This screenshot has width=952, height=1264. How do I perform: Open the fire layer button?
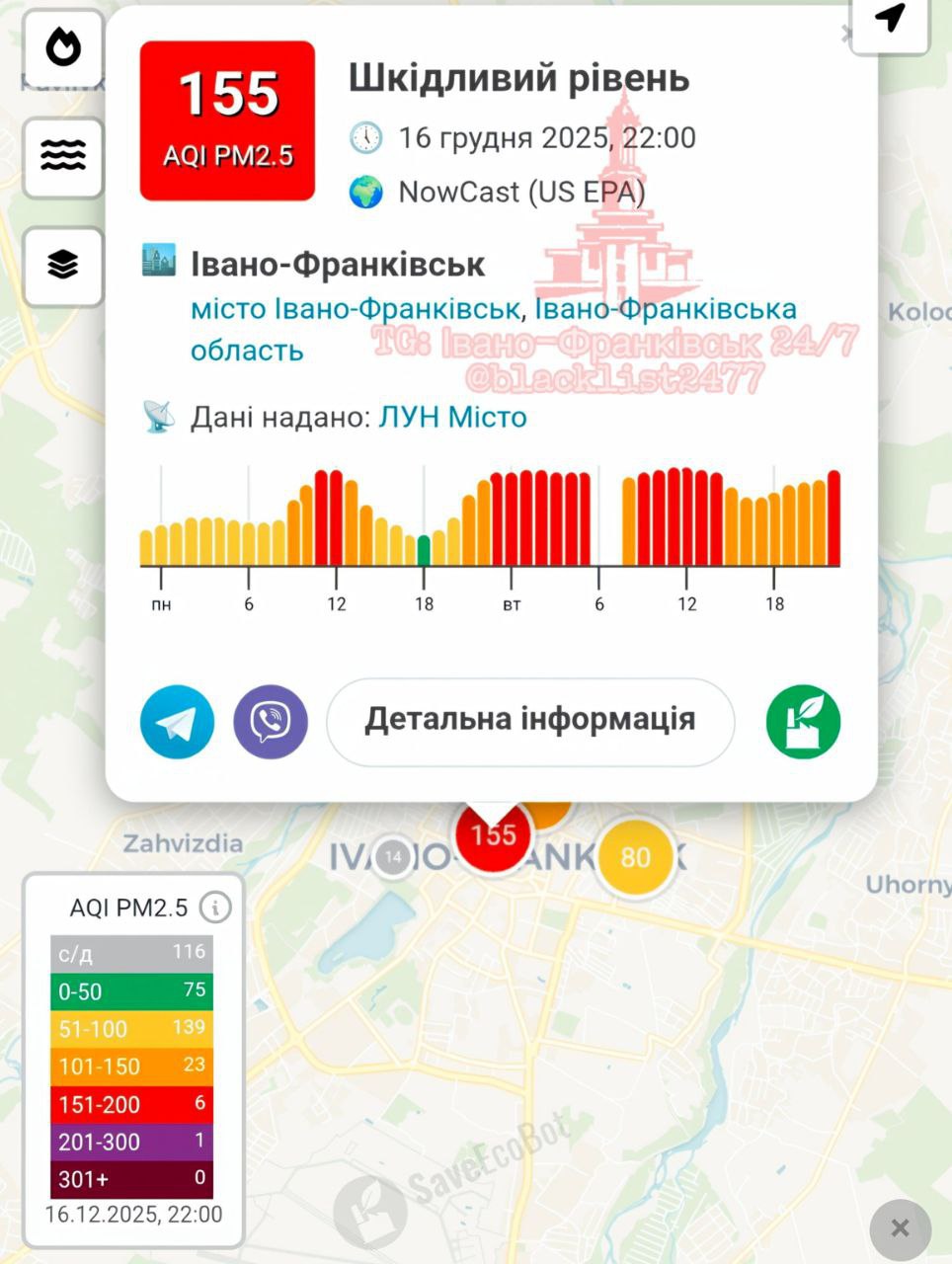[x=63, y=47]
